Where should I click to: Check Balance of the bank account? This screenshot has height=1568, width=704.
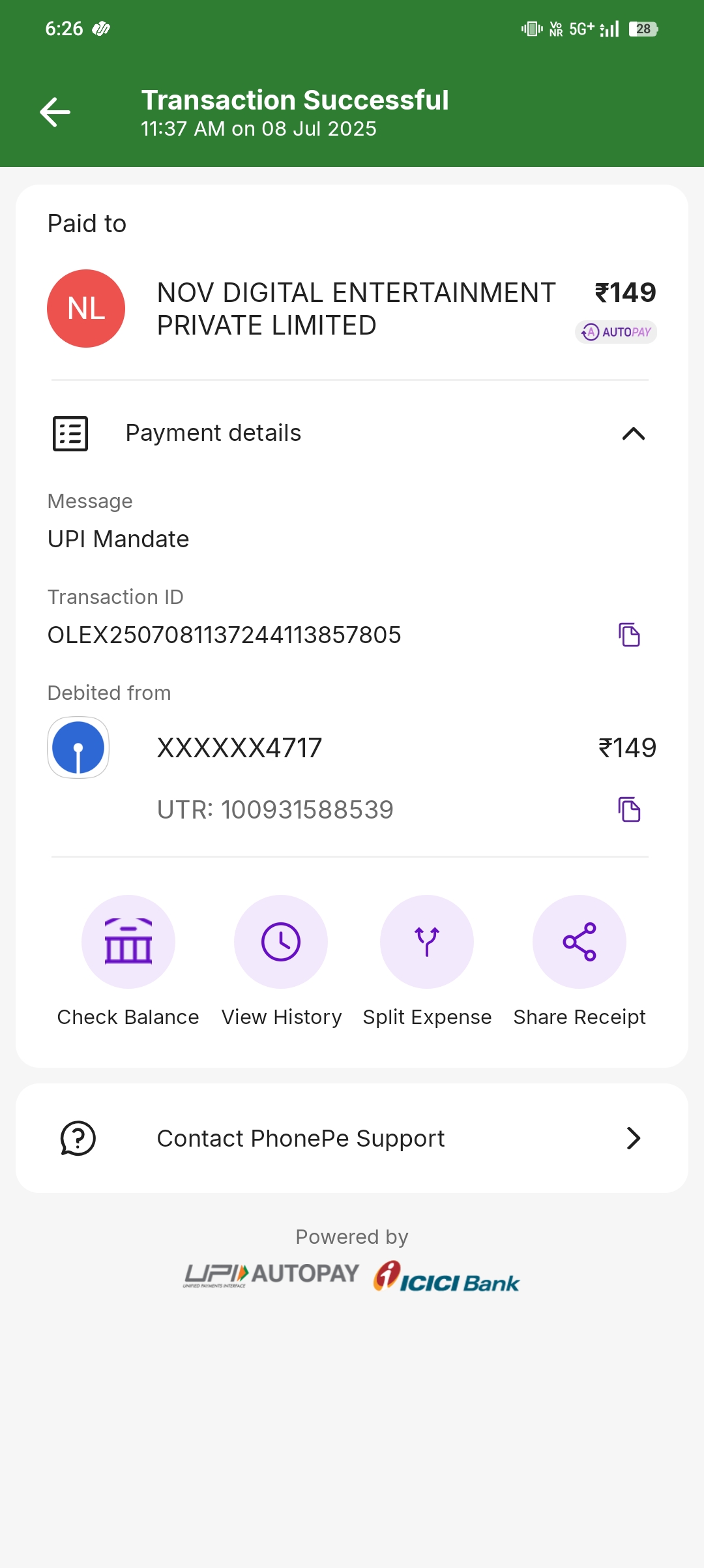point(128,942)
